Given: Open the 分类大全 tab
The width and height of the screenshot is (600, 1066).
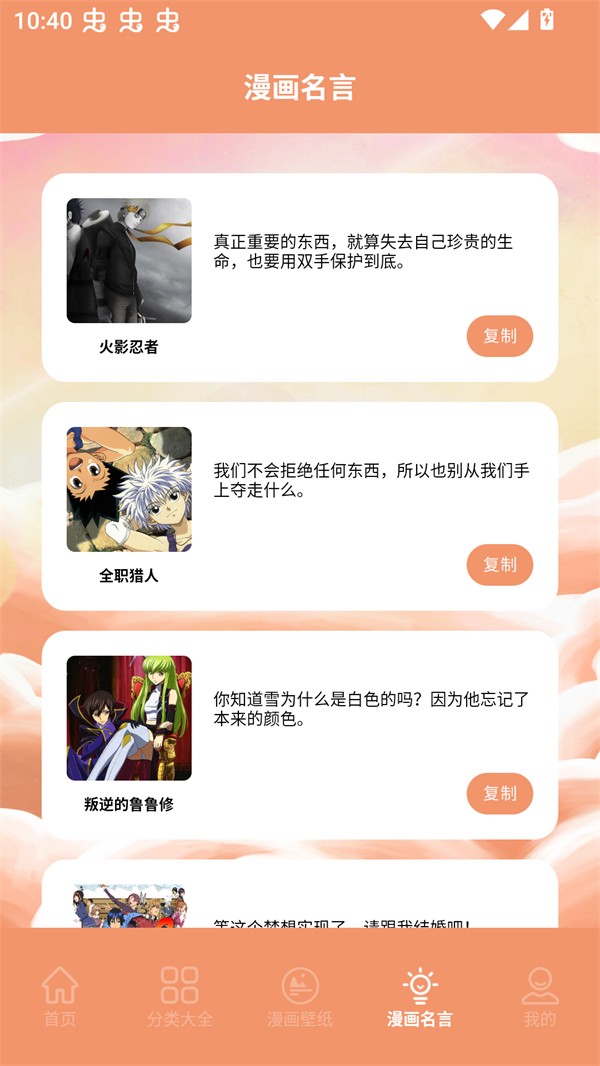Looking at the screenshot, I should tap(180, 997).
